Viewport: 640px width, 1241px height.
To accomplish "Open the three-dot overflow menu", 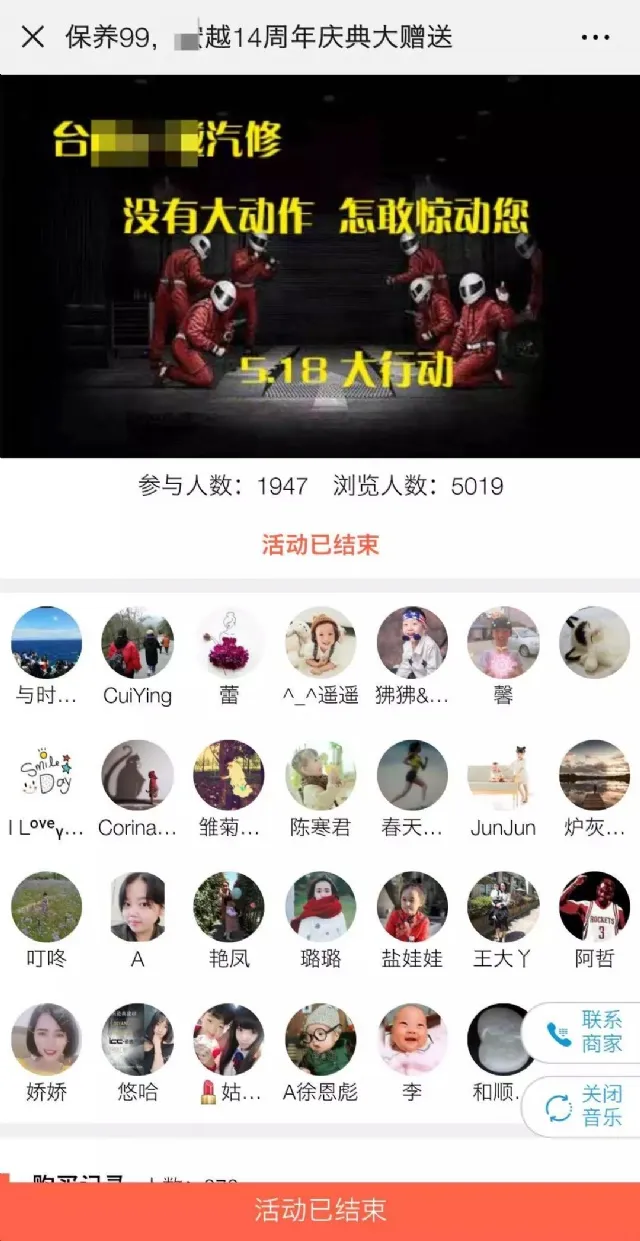I will tap(595, 38).
